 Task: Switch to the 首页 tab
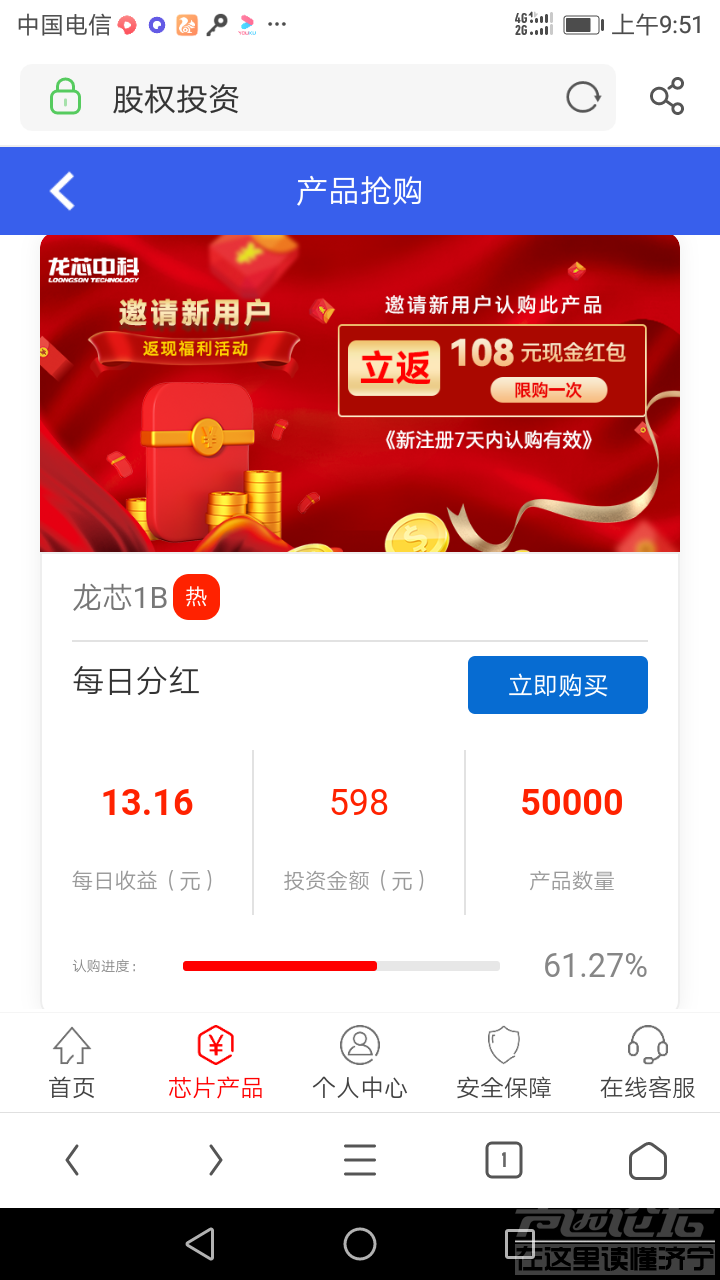[72, 1063]
